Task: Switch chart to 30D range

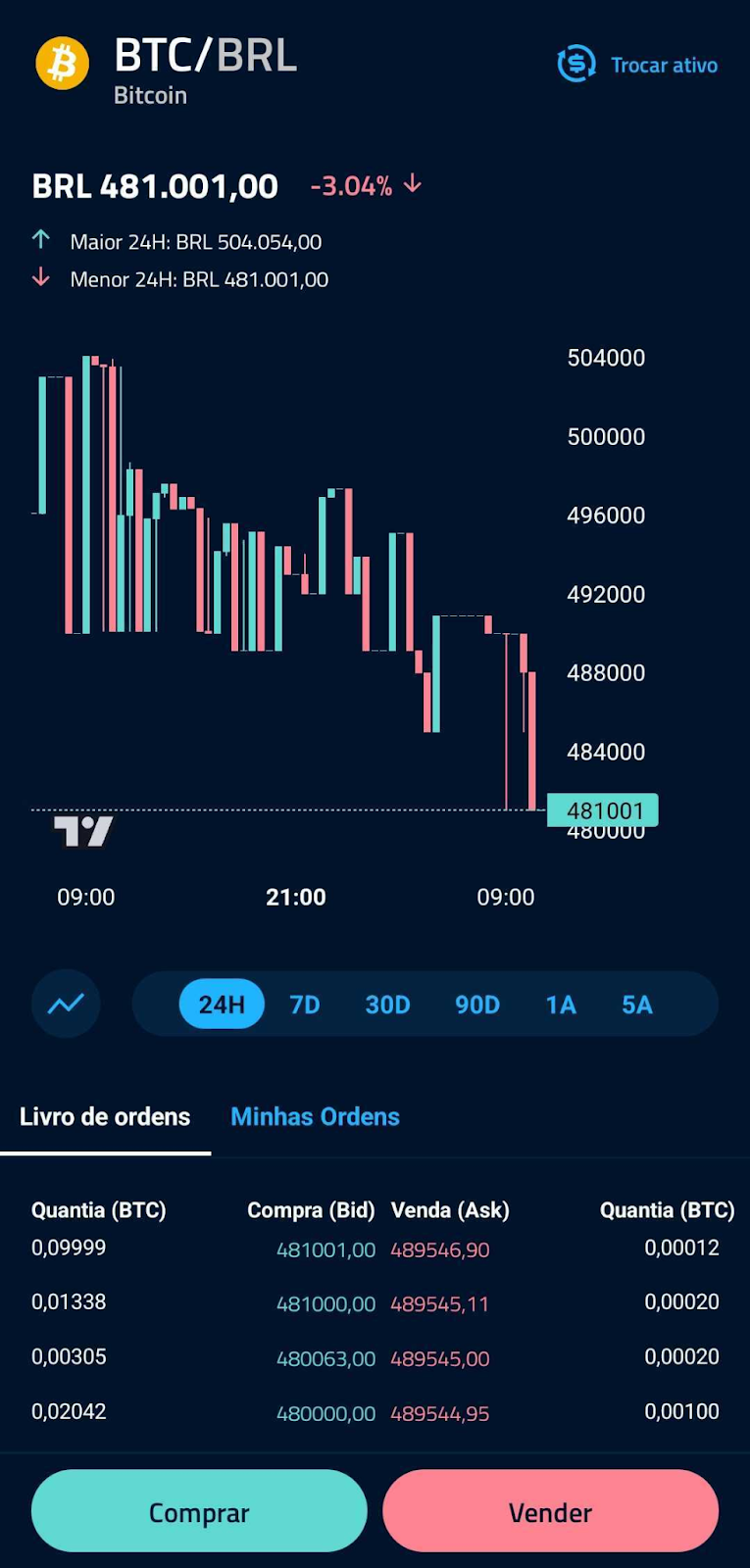Action: (x=387, y=1004)
